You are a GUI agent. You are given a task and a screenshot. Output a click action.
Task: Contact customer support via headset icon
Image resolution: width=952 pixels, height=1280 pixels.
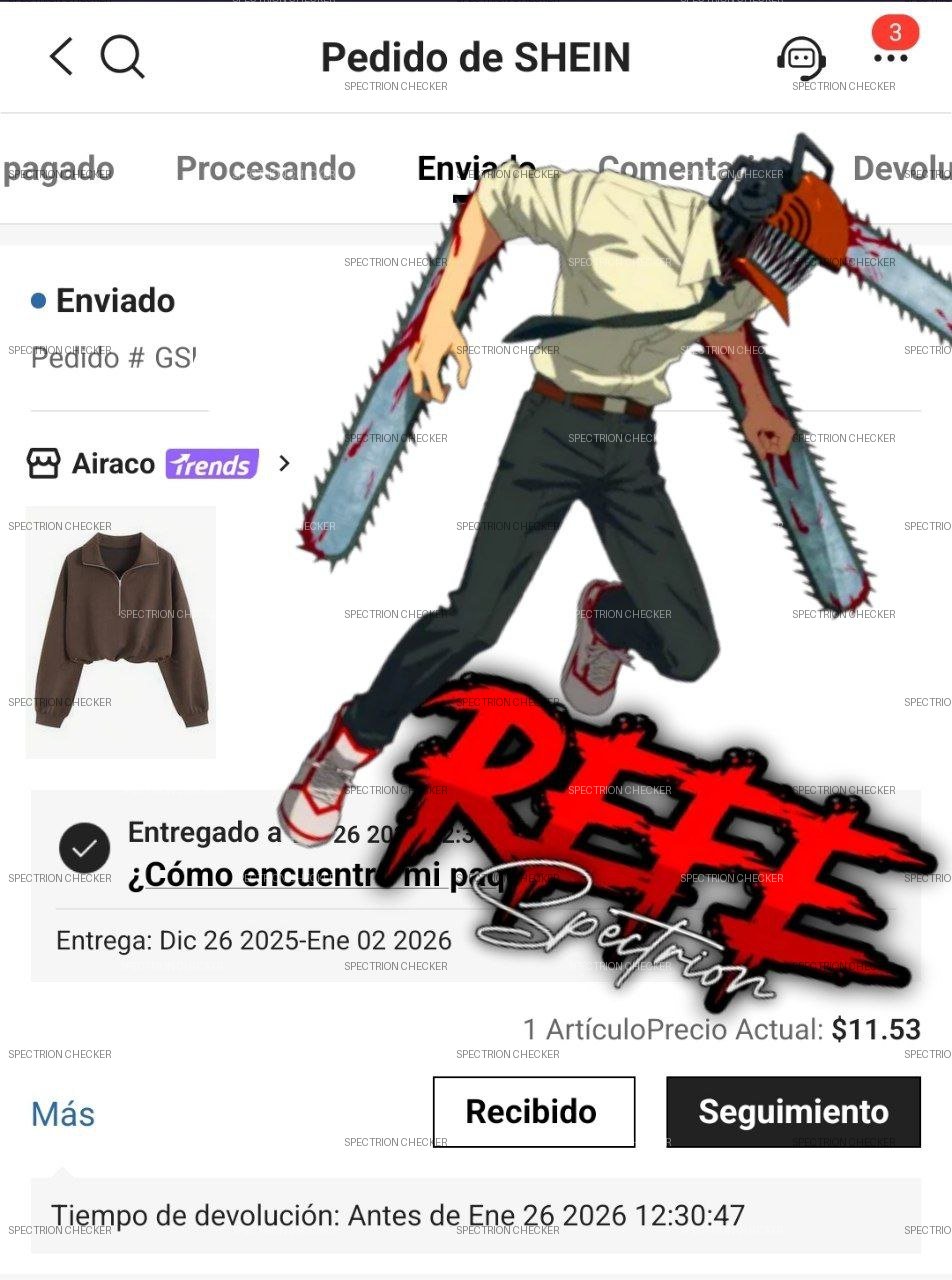[801, 58]
